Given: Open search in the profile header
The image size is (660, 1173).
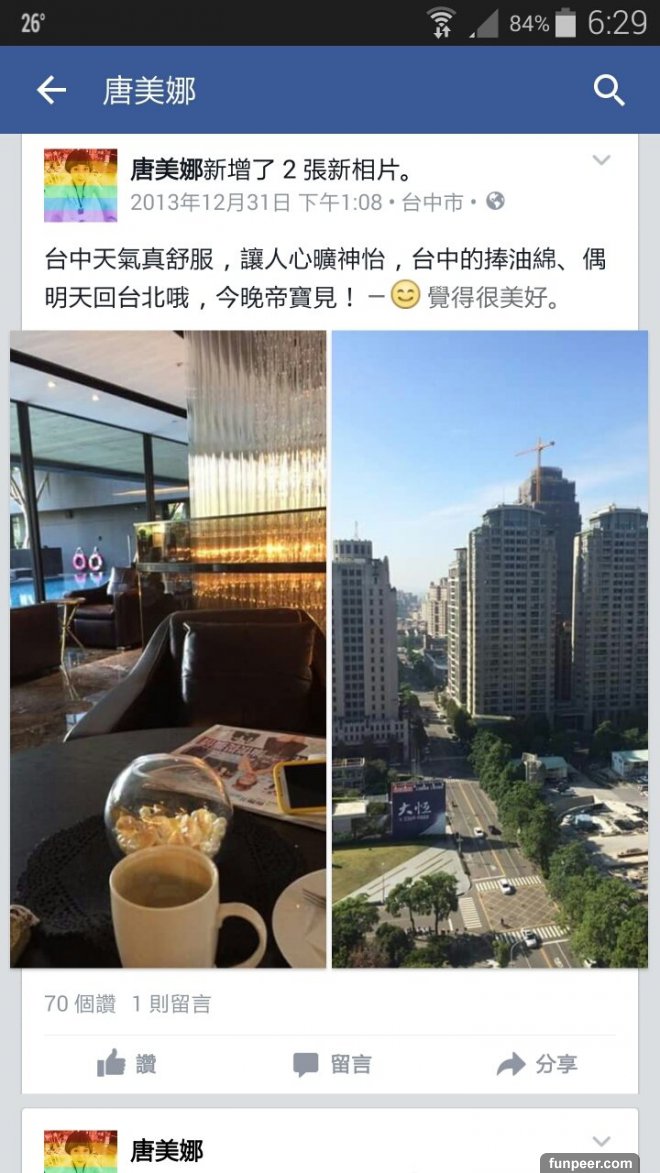Looking at the screenshot, I should pos(609,91).
